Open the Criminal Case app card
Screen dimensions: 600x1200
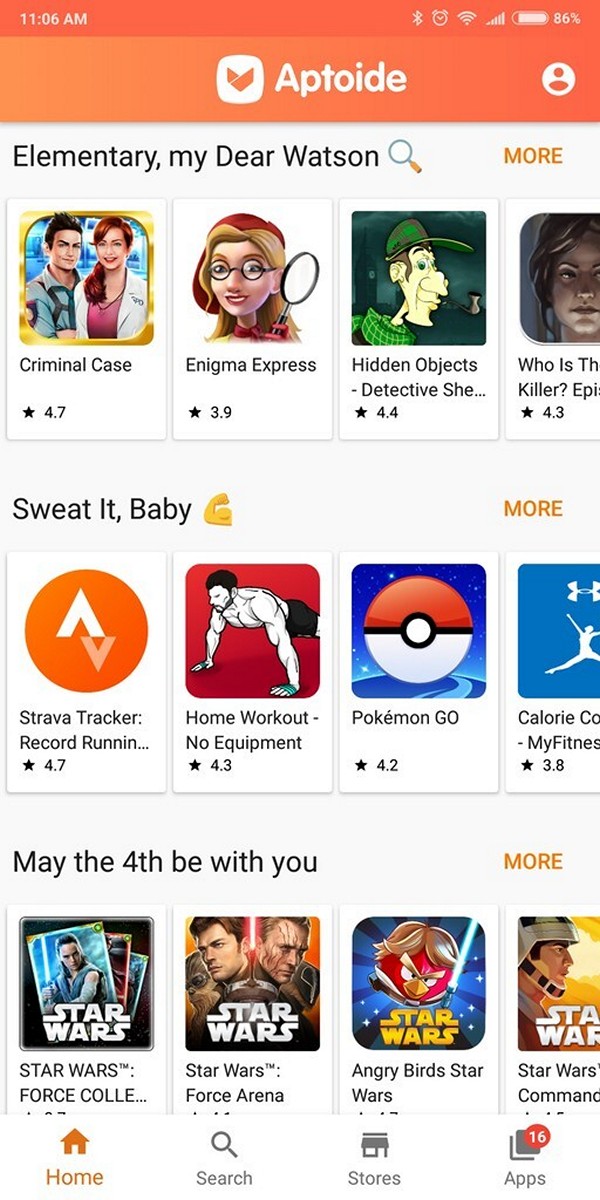click(x=86, y=319)
